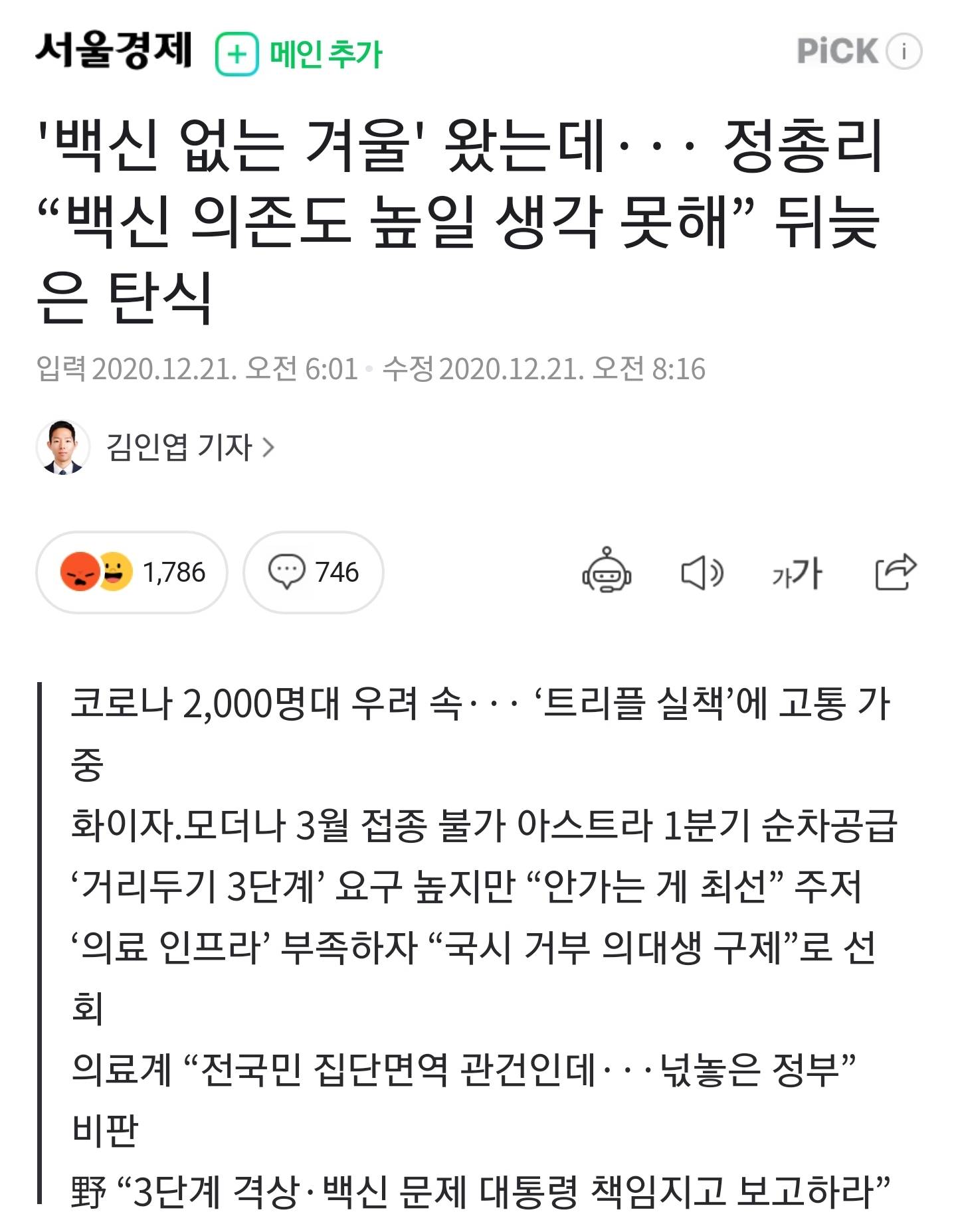Listen to the article with the speaker icon
This screenshot has height=1232, width=956.
pyautogui.click(x=702, y=572)
